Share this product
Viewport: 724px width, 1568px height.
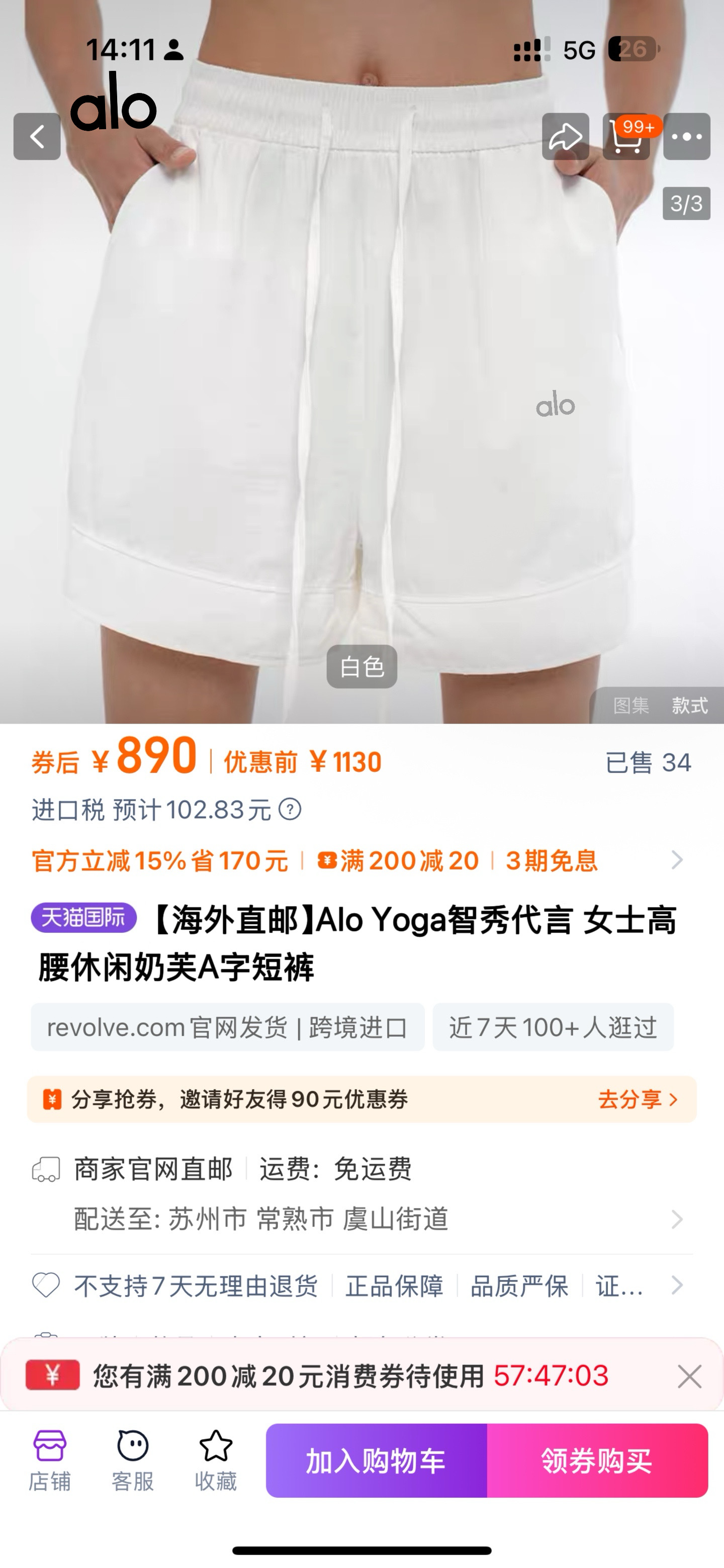click(x=565, y=136)
